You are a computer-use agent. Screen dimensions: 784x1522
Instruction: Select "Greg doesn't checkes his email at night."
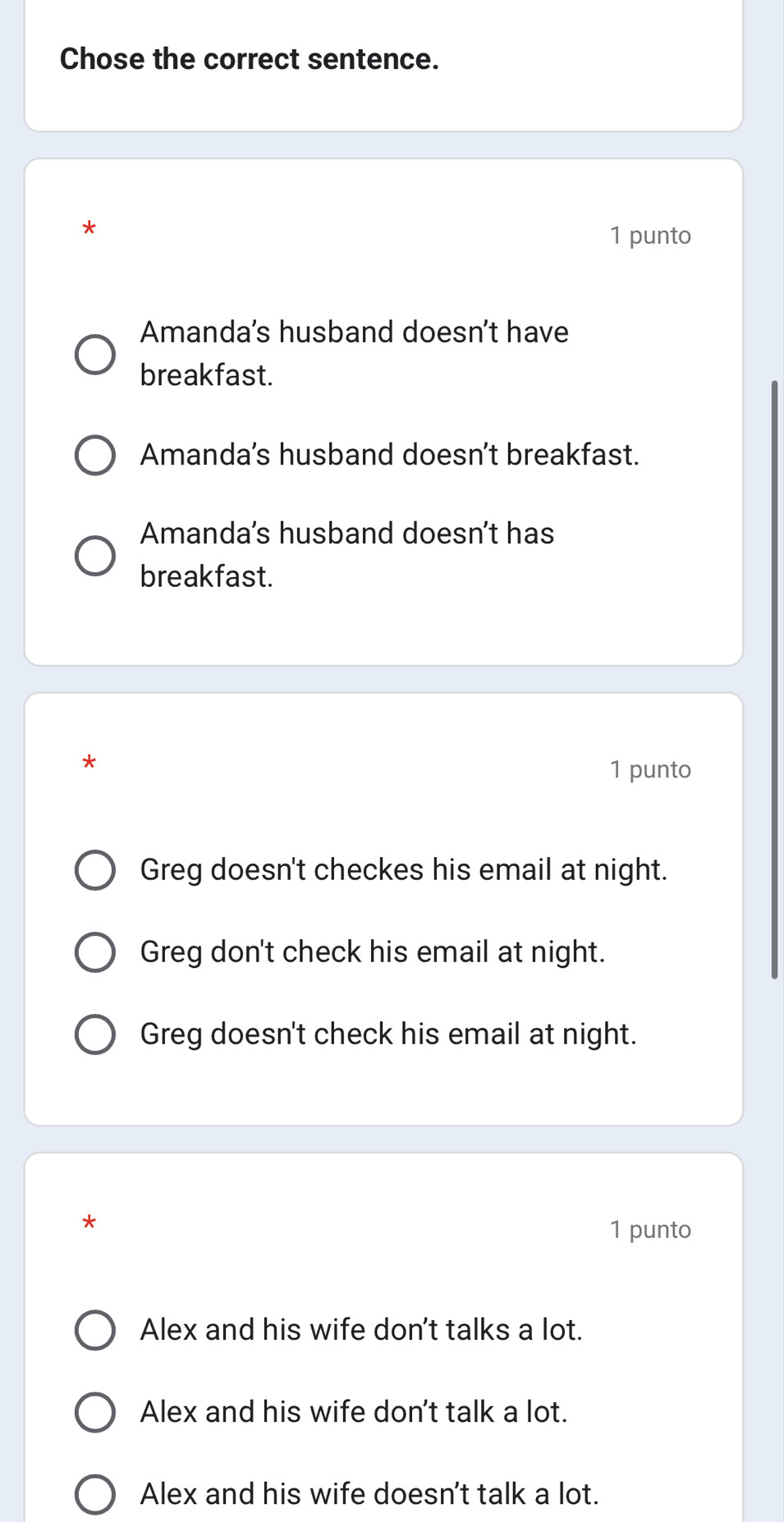[95, 870]
